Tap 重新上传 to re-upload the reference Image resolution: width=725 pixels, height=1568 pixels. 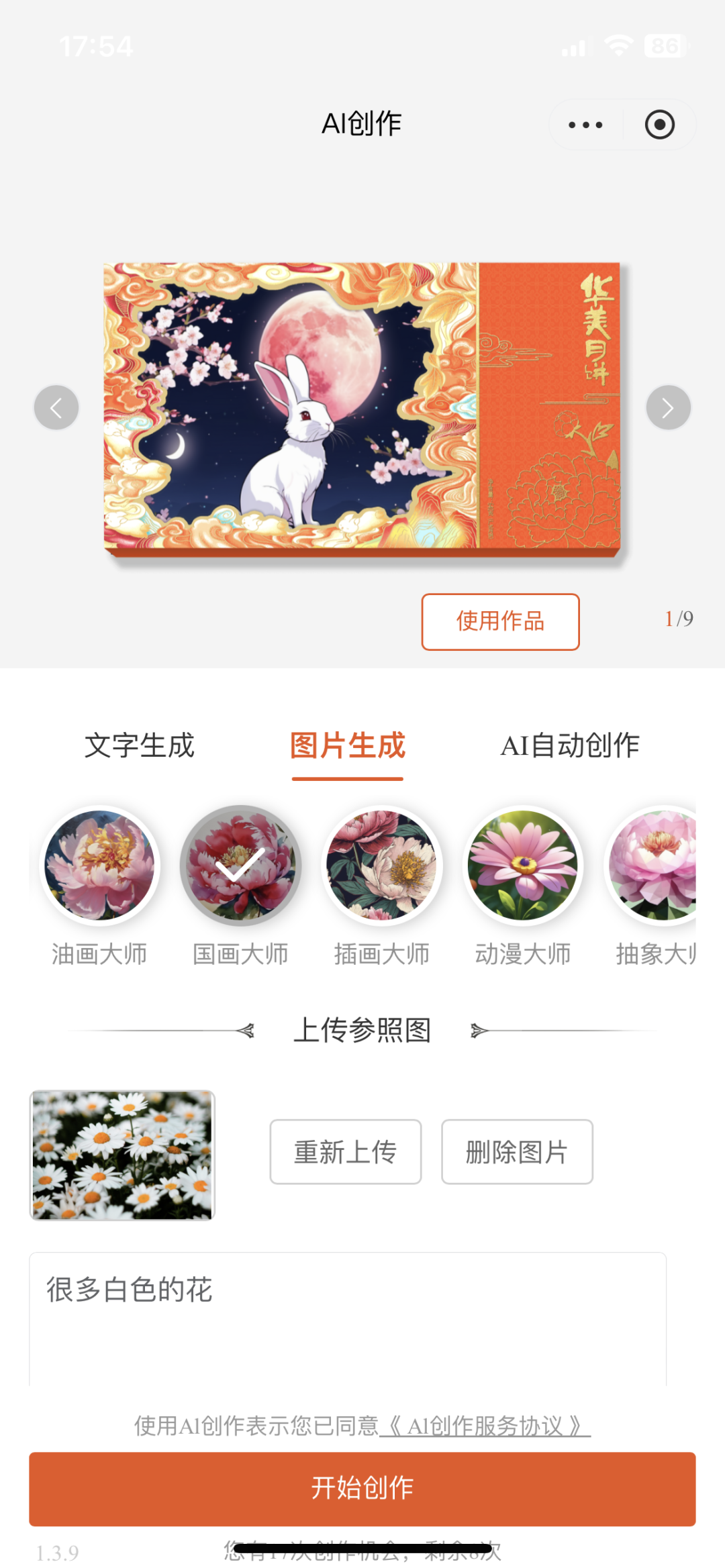[x=345, y=1151]
